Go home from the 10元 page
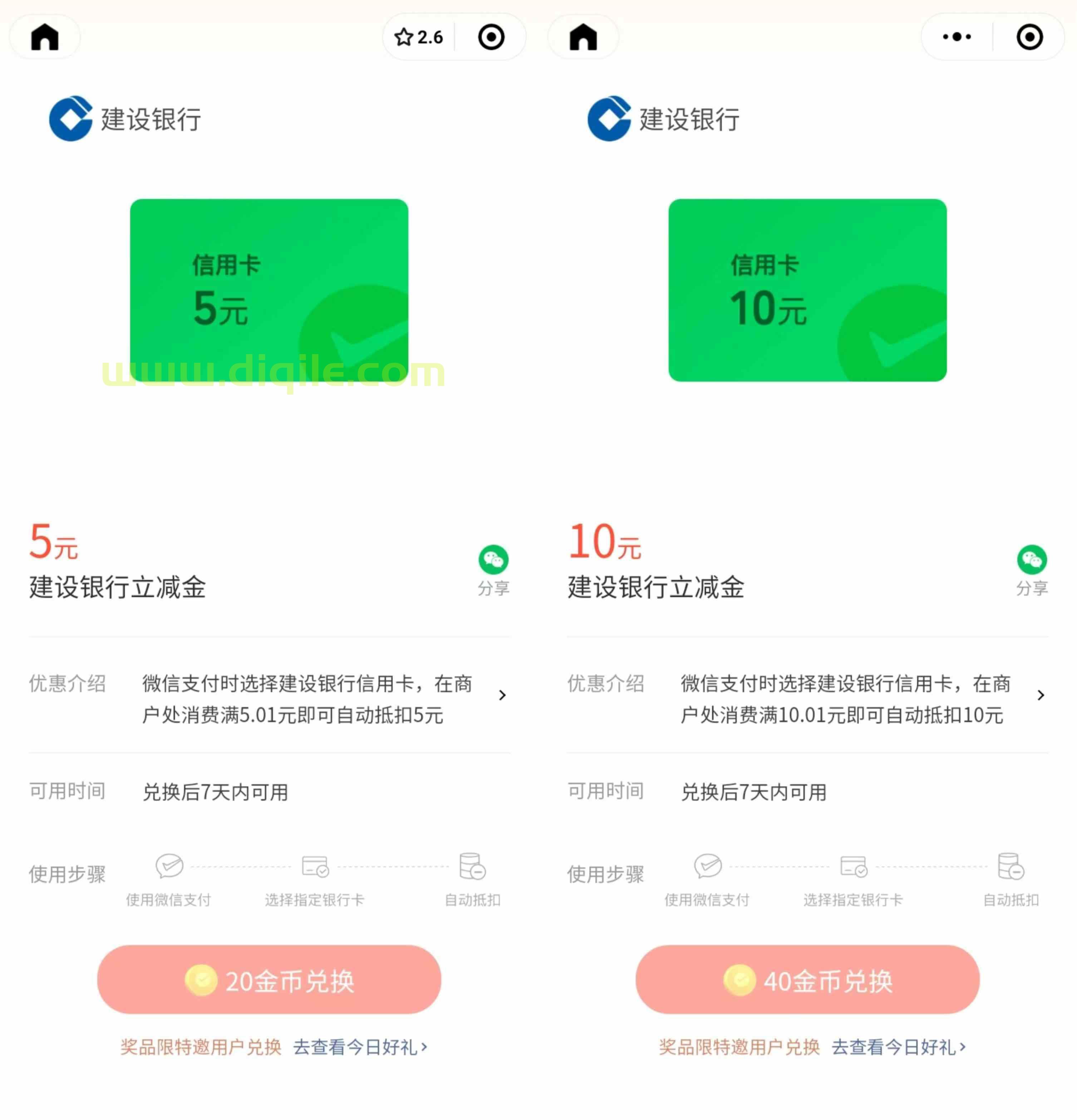The image size is (1077, 1120). tap(582, 37)
